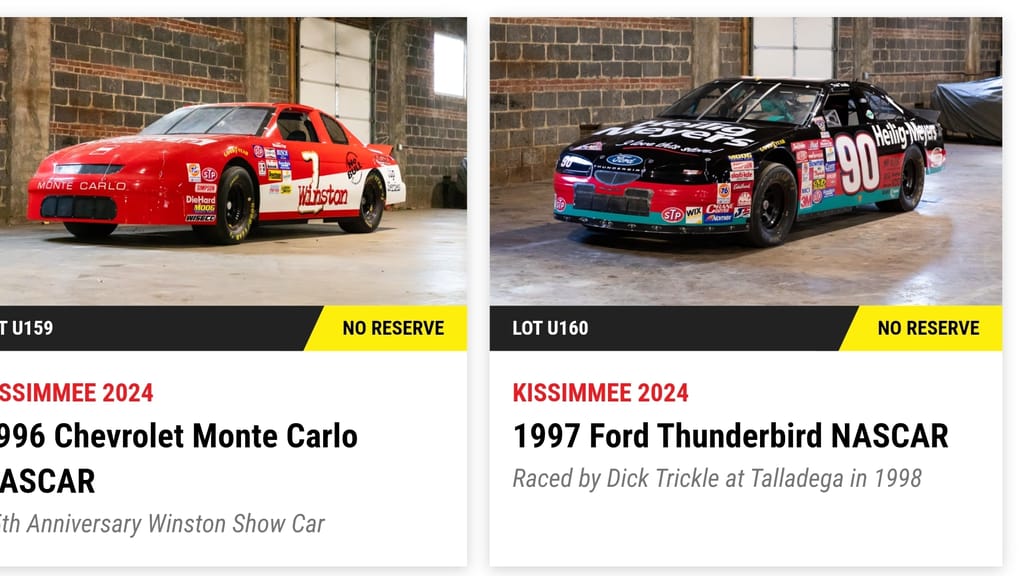Image resolution: width=1024 pixels, height=576 pixels.
Task: View the 1996 Chevrolet Monte Carlo NASCAR lot
Action: coord(180,438)
